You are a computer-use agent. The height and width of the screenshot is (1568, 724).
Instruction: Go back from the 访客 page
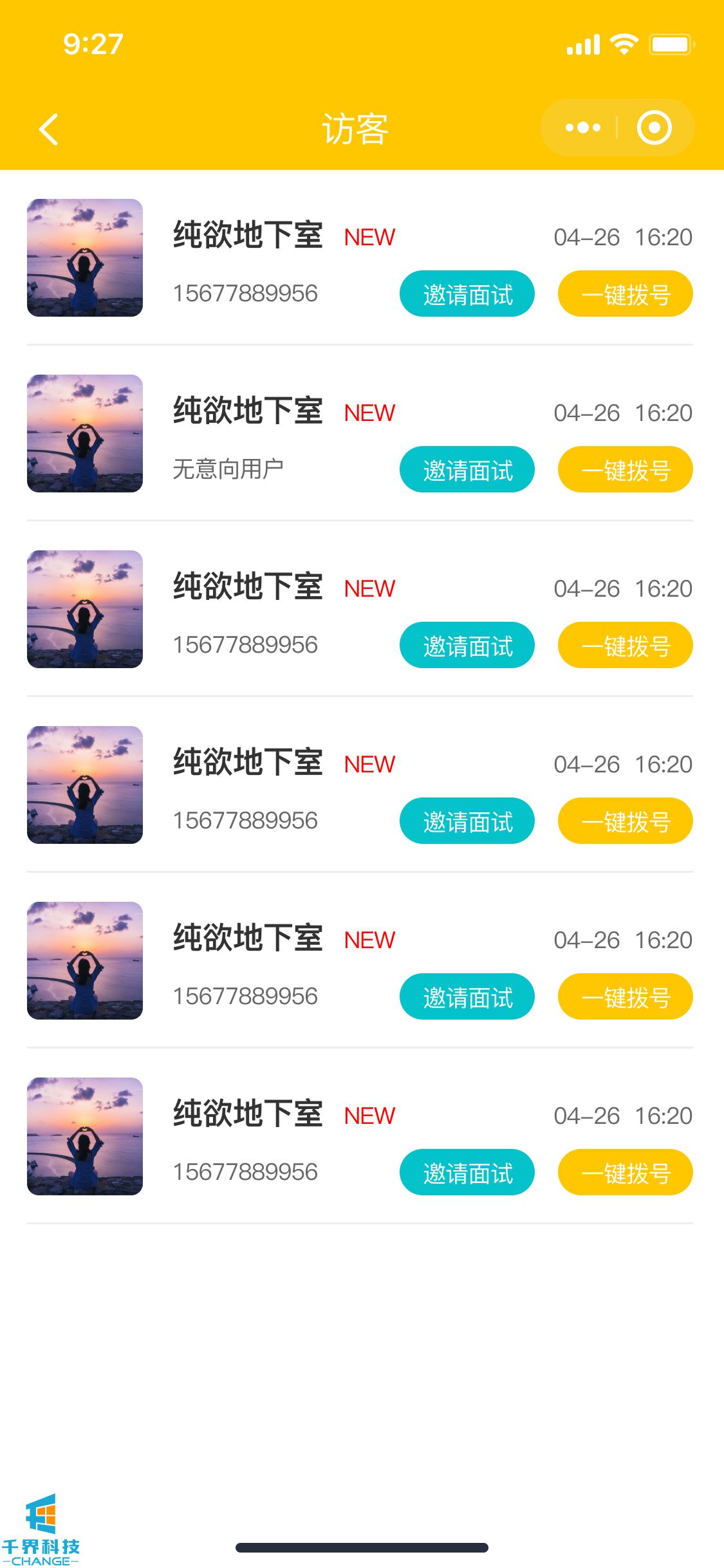point(49,129)
